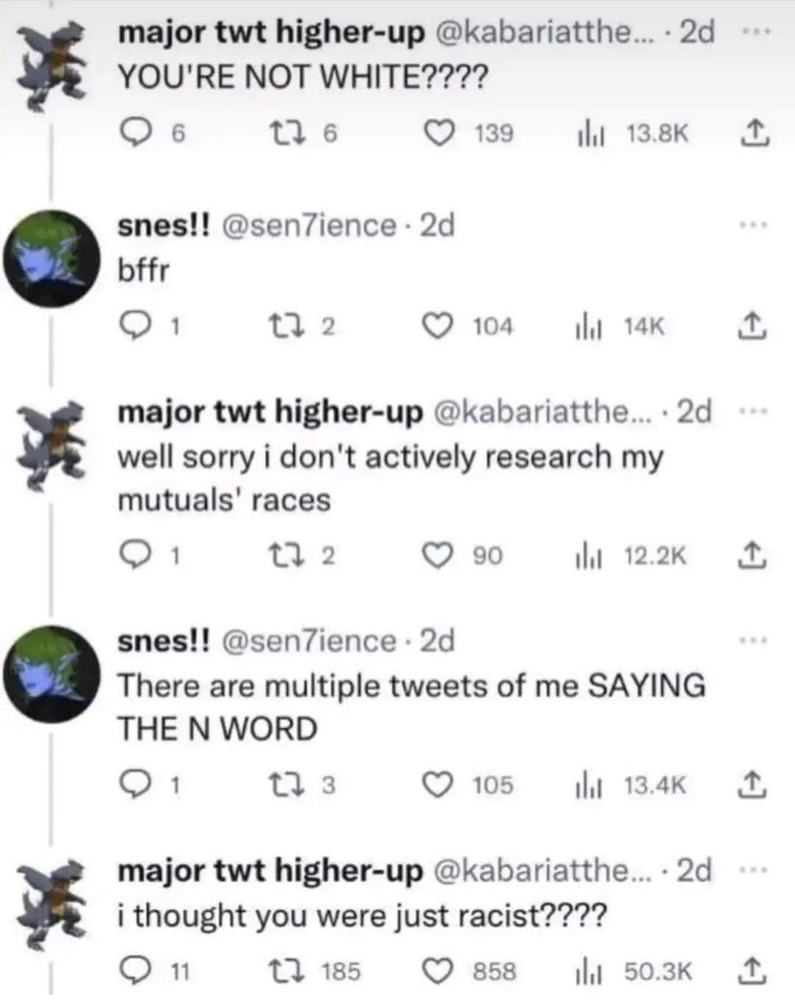
Task: Retweet the "YOU'RE NOT WHITE????" tweet
Action: pyautogui.click(x=285, y=133)
